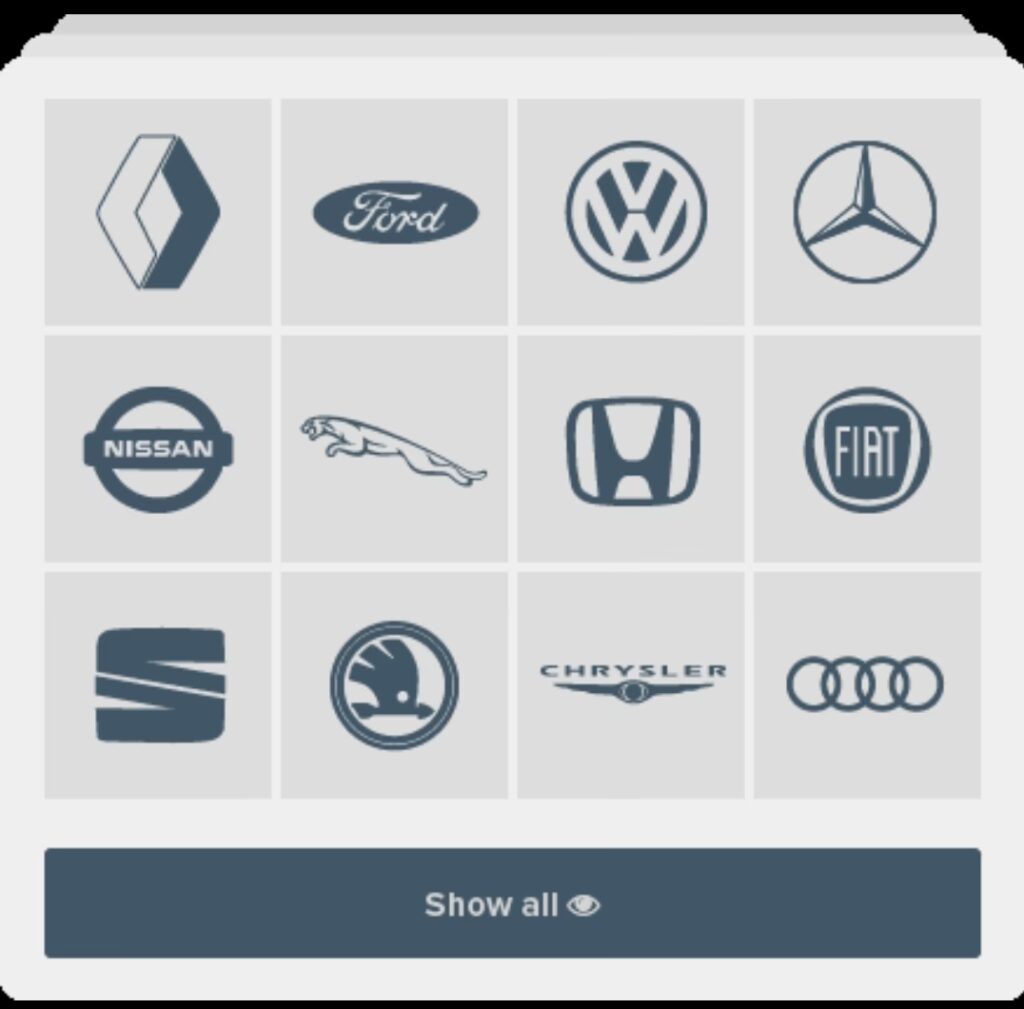Open the Volkswagen brand tile
Viewport: 1024px width, 1009px height.
(631, 212)
